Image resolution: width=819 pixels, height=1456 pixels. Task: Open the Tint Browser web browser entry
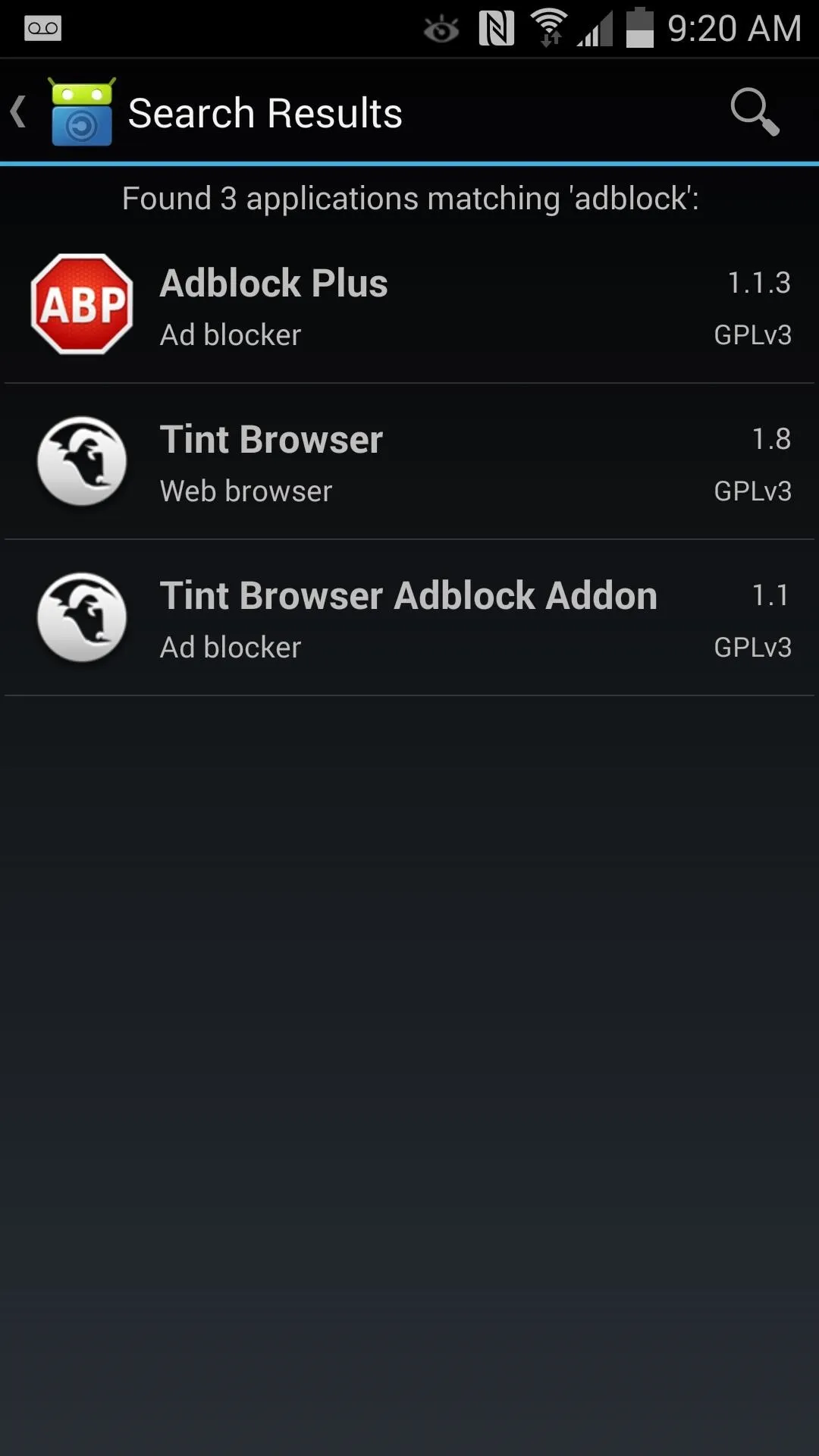click(409, 462)
